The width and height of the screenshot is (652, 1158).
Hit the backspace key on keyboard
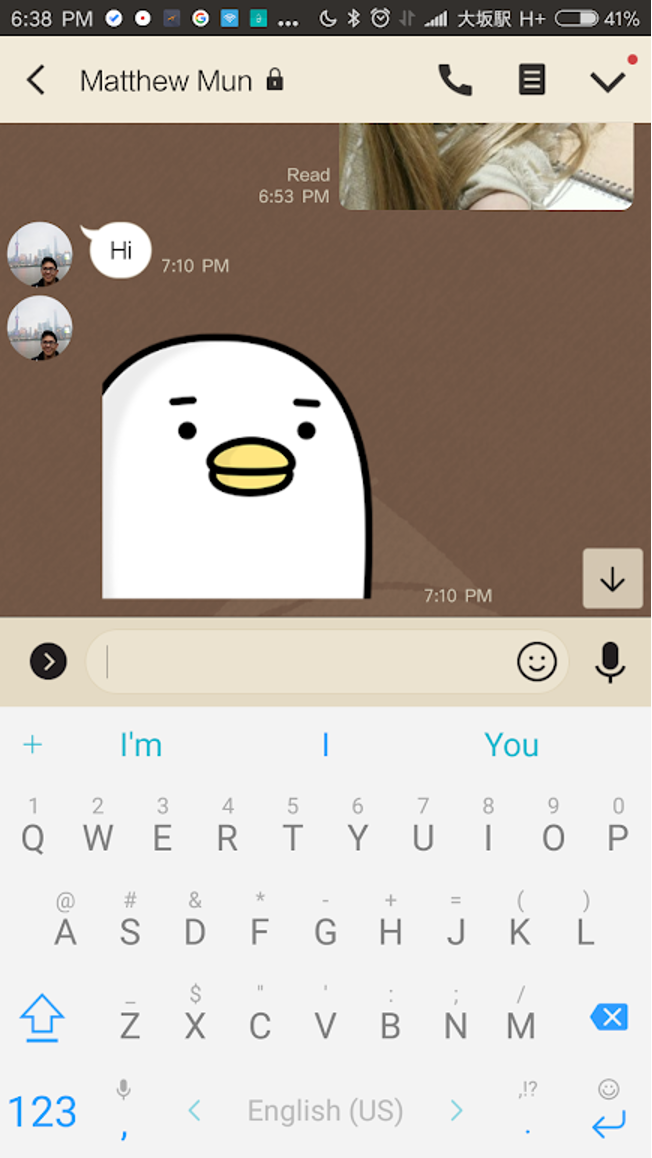(608, 1018)
